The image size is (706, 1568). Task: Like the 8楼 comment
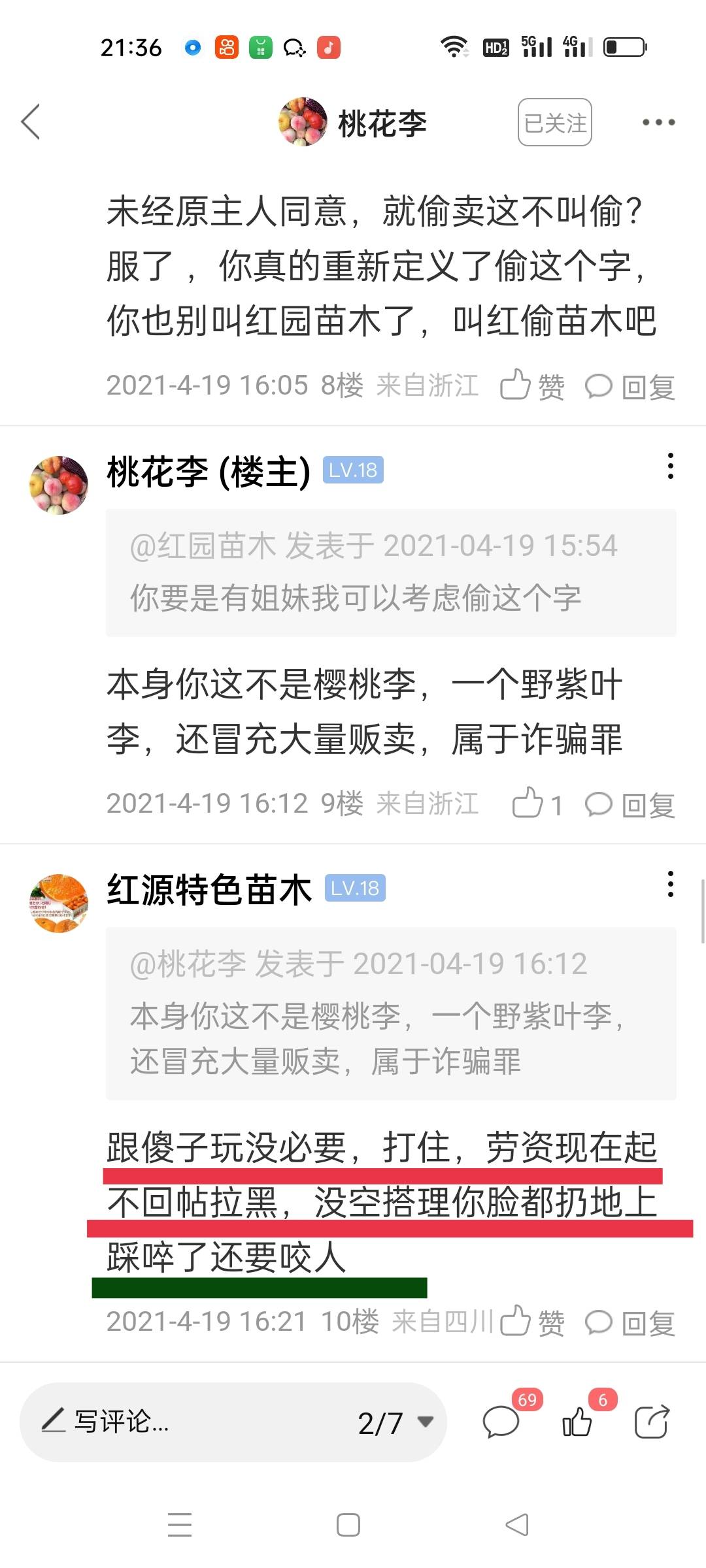pyautogui.click(x=532, y=385)
